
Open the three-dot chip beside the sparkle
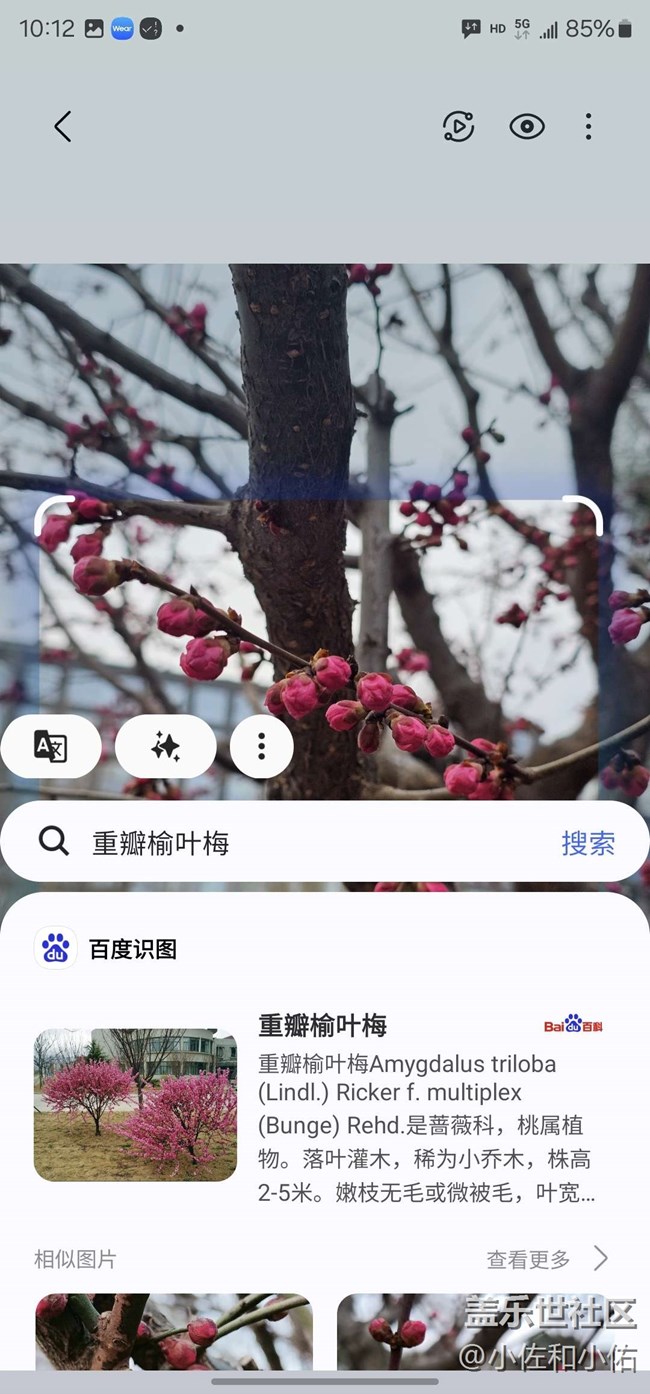261,746
